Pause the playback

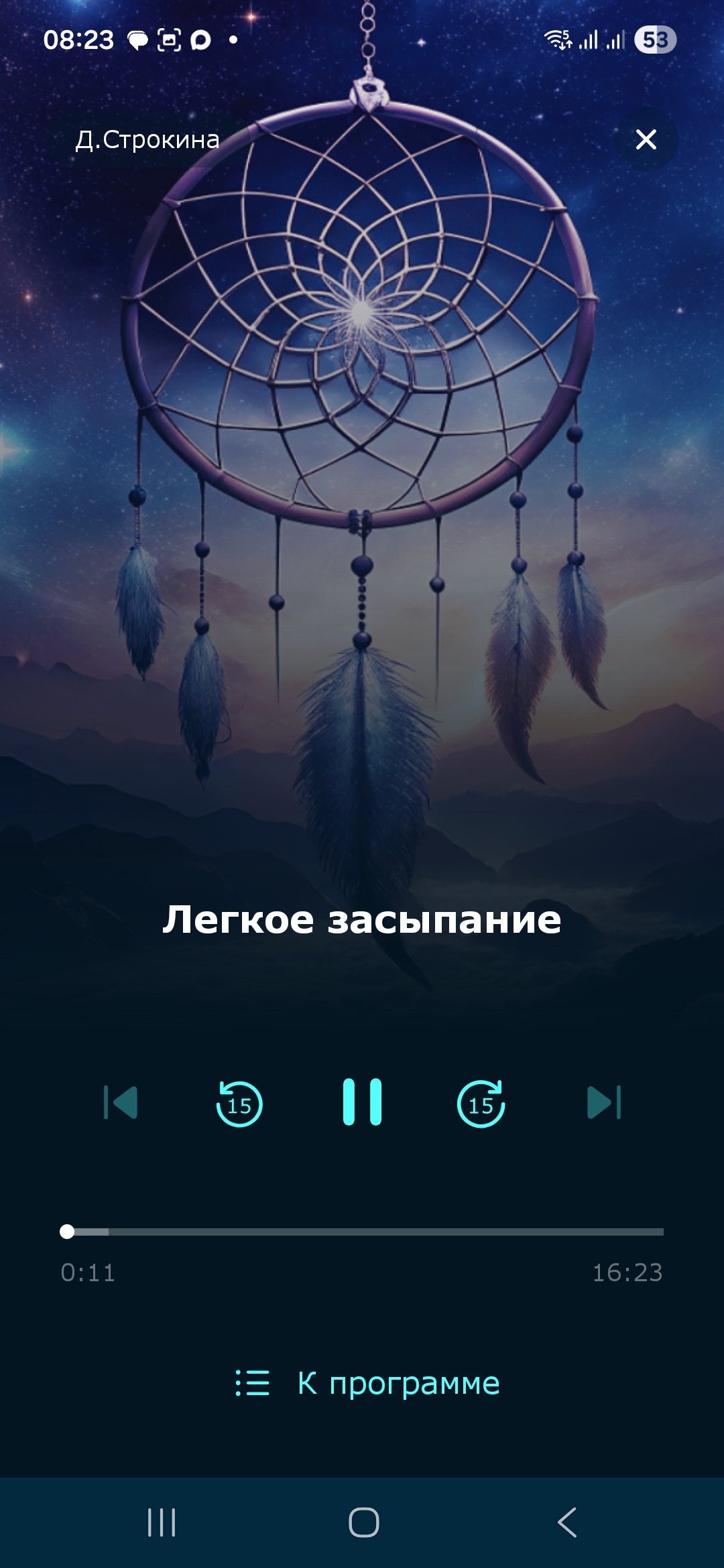362,1102
